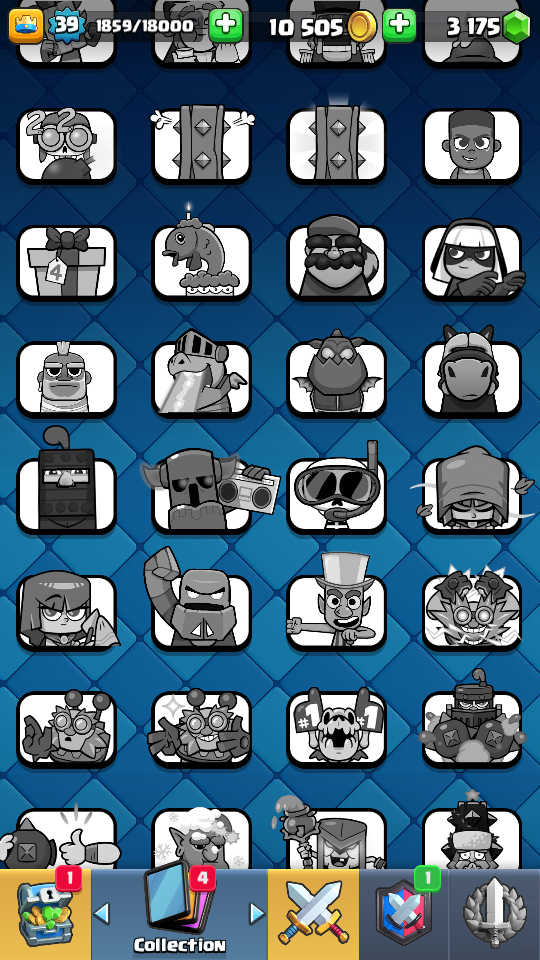The height and width of the screenshot is (960, 540).
Task: Select the gift box emote numbered 4
Action: pos(67,262)
